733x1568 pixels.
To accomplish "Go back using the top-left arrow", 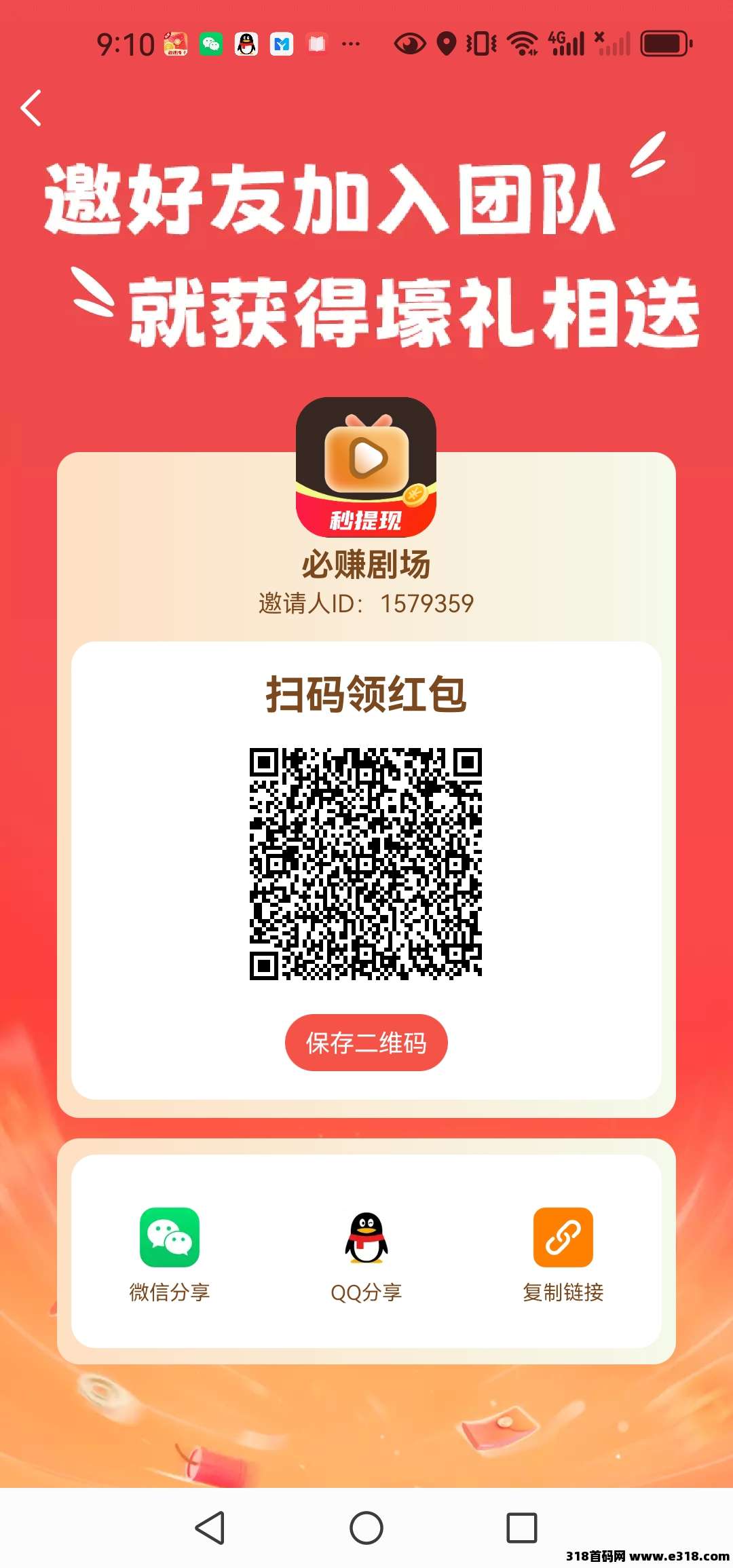I will click(31, 109).
